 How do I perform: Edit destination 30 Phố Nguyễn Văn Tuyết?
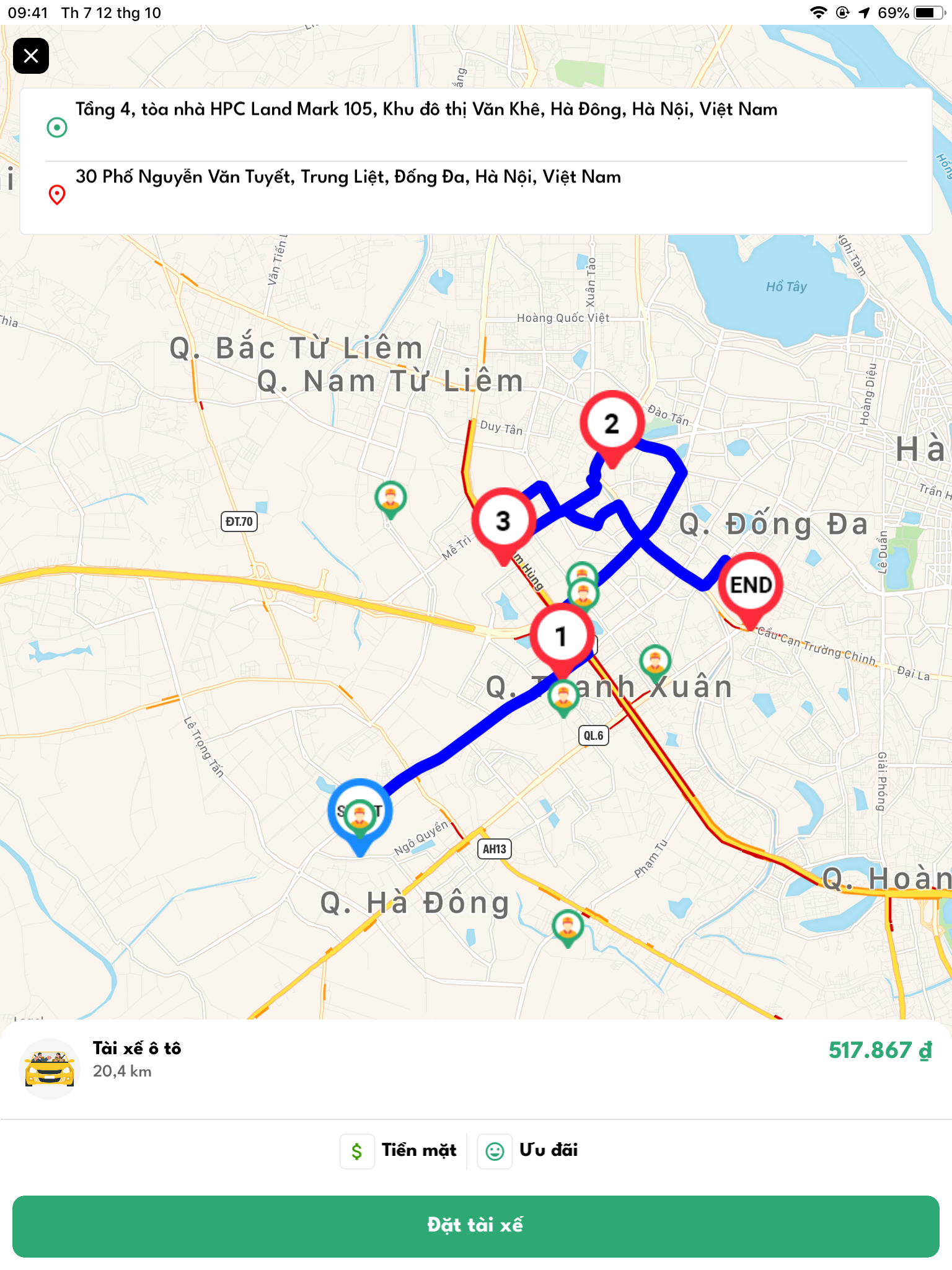pos(348,177)
